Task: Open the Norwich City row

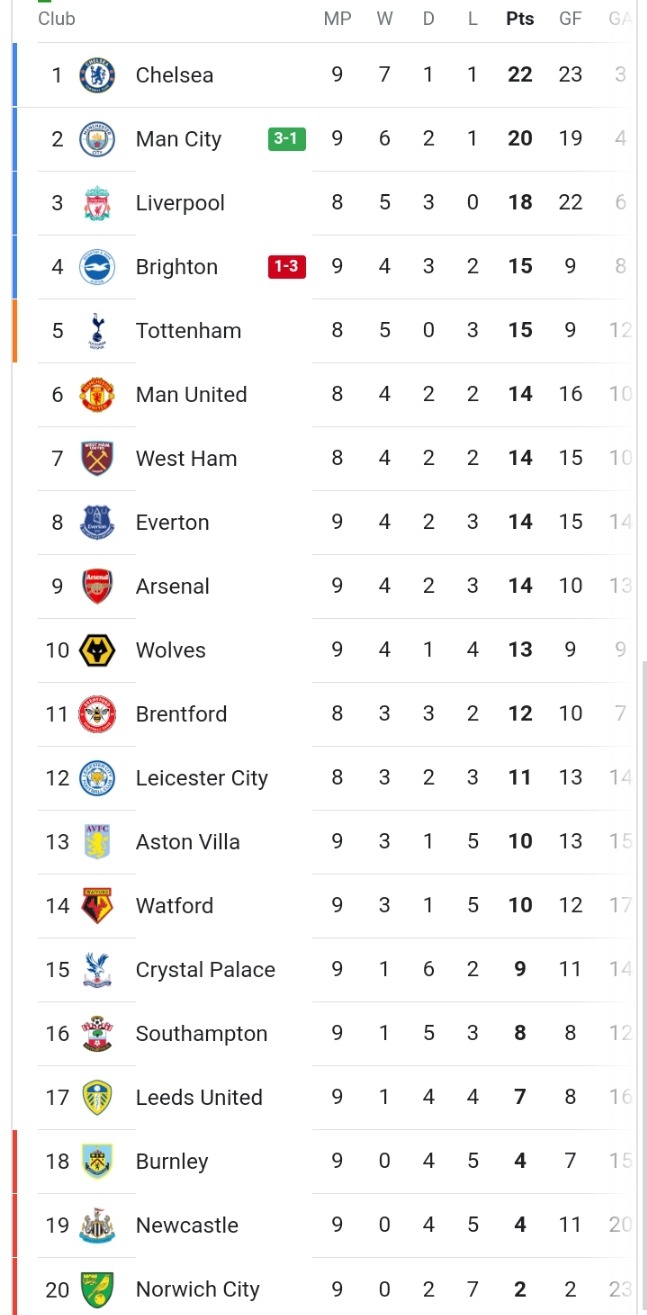Action: (x=325, y=1287)
